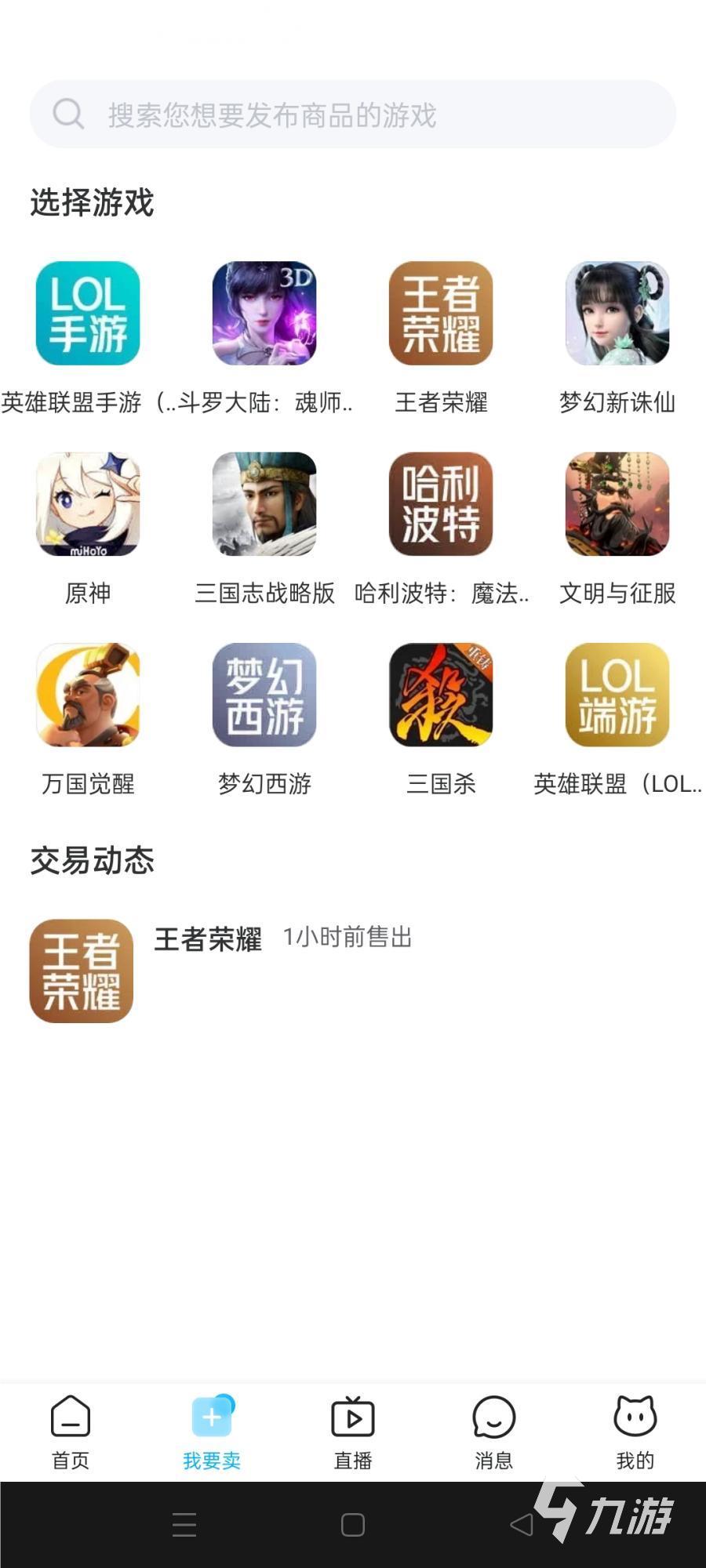This screenshot has height=1568, width=706.
Task: Select 斗罗大陆:魂师 game icon
Action: [x=264, y=314]
